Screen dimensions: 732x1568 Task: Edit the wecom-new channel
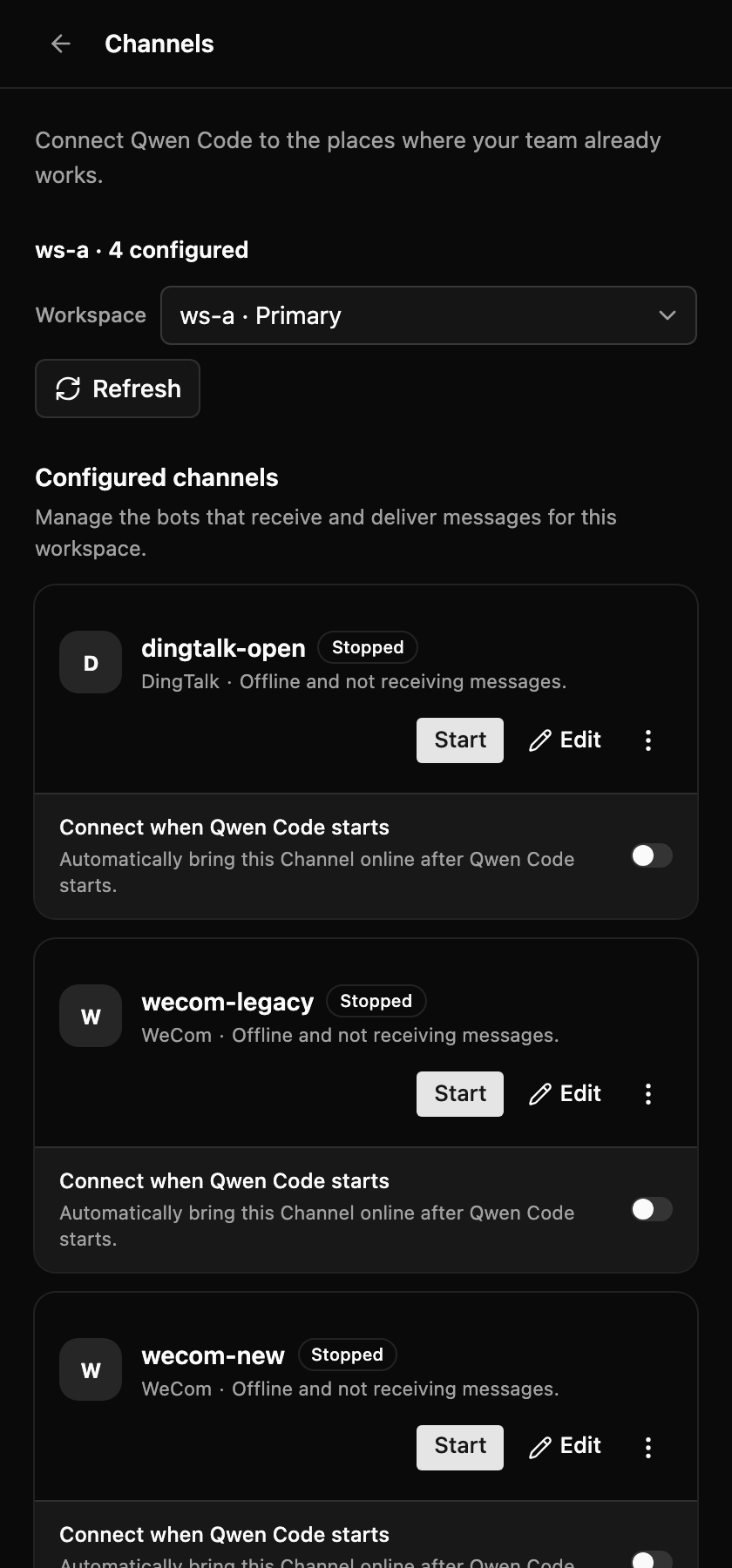pyautogui.click(x=565, y=1448)
